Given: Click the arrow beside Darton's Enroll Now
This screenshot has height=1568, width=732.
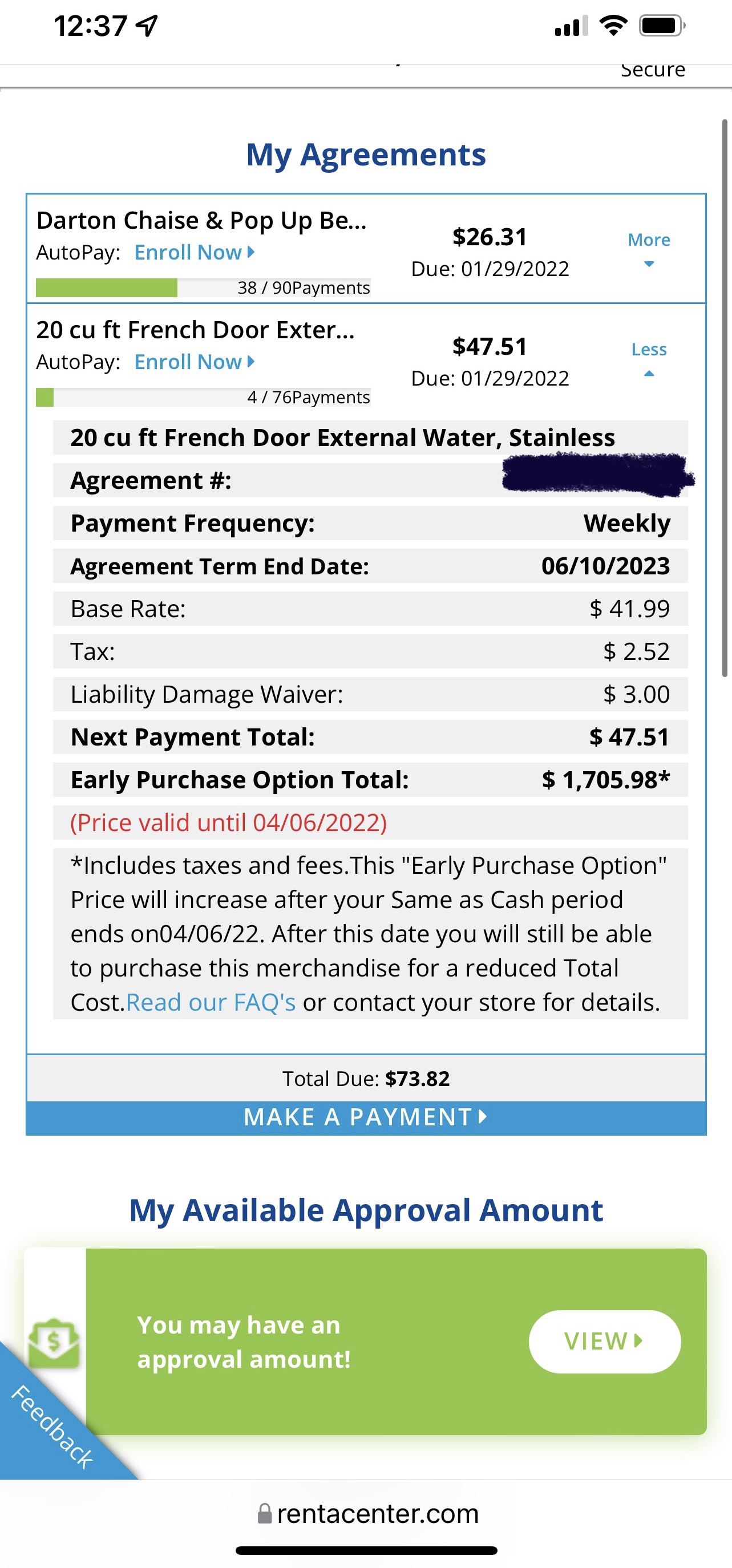Looking at the screenshot, I should click(250, 252).
